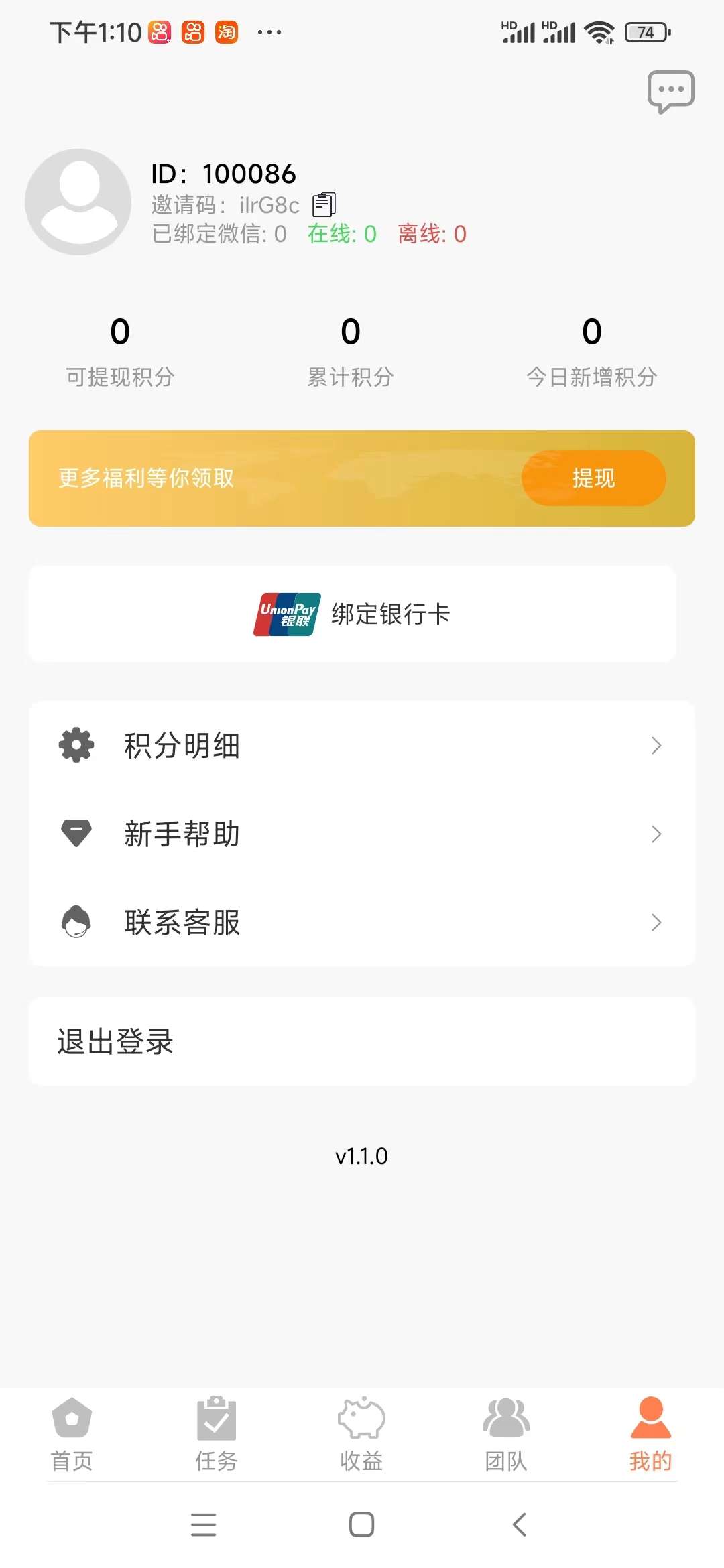The width and height of the screenshot is (724, 1568).
Task: Open 联系客服 contact support
Action: [362, 922]
